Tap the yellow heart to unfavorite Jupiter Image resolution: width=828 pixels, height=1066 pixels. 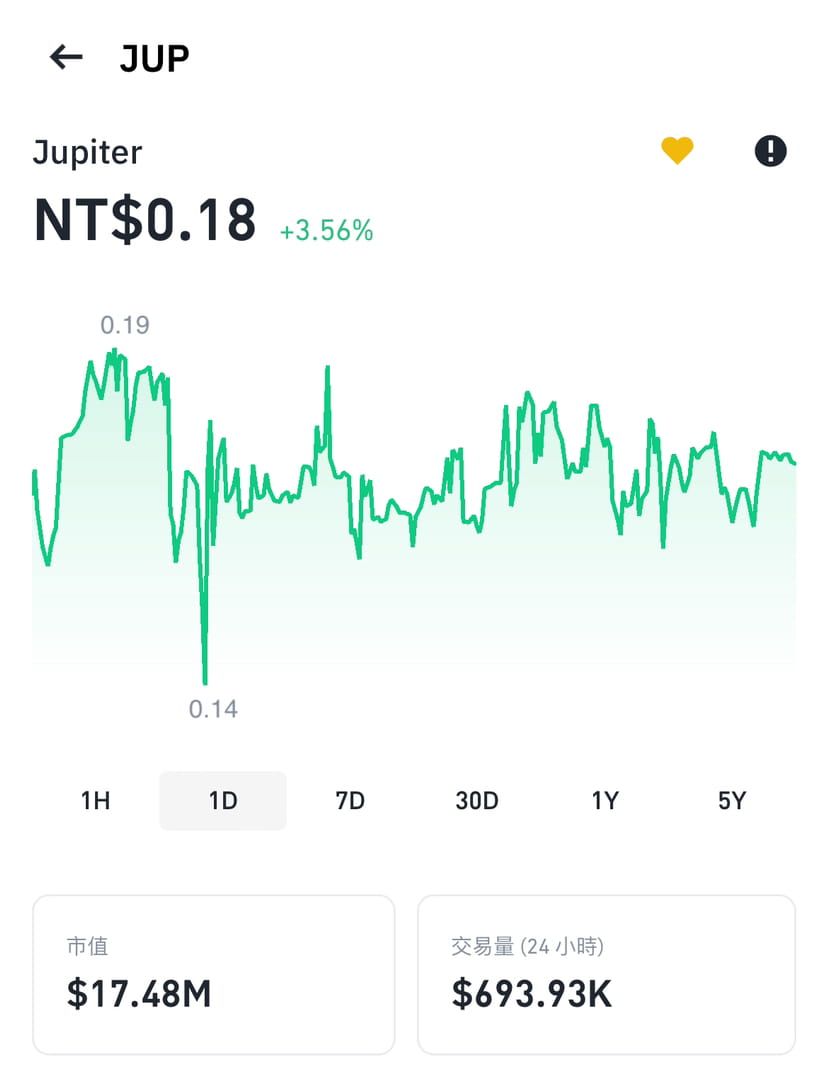pos(679,149)
